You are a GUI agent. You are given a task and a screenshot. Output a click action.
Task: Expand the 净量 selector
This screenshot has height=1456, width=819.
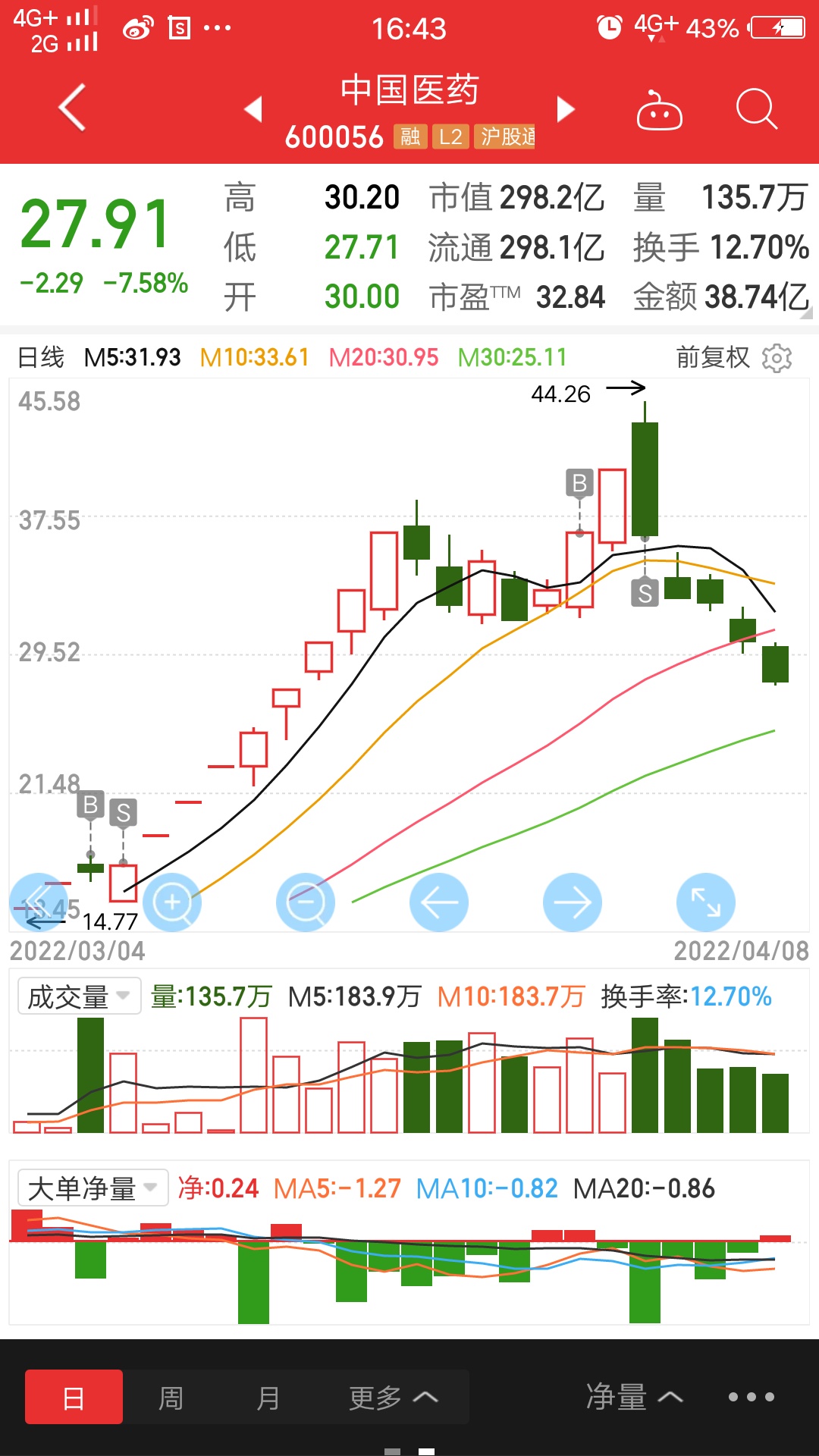coord(635,1397)
